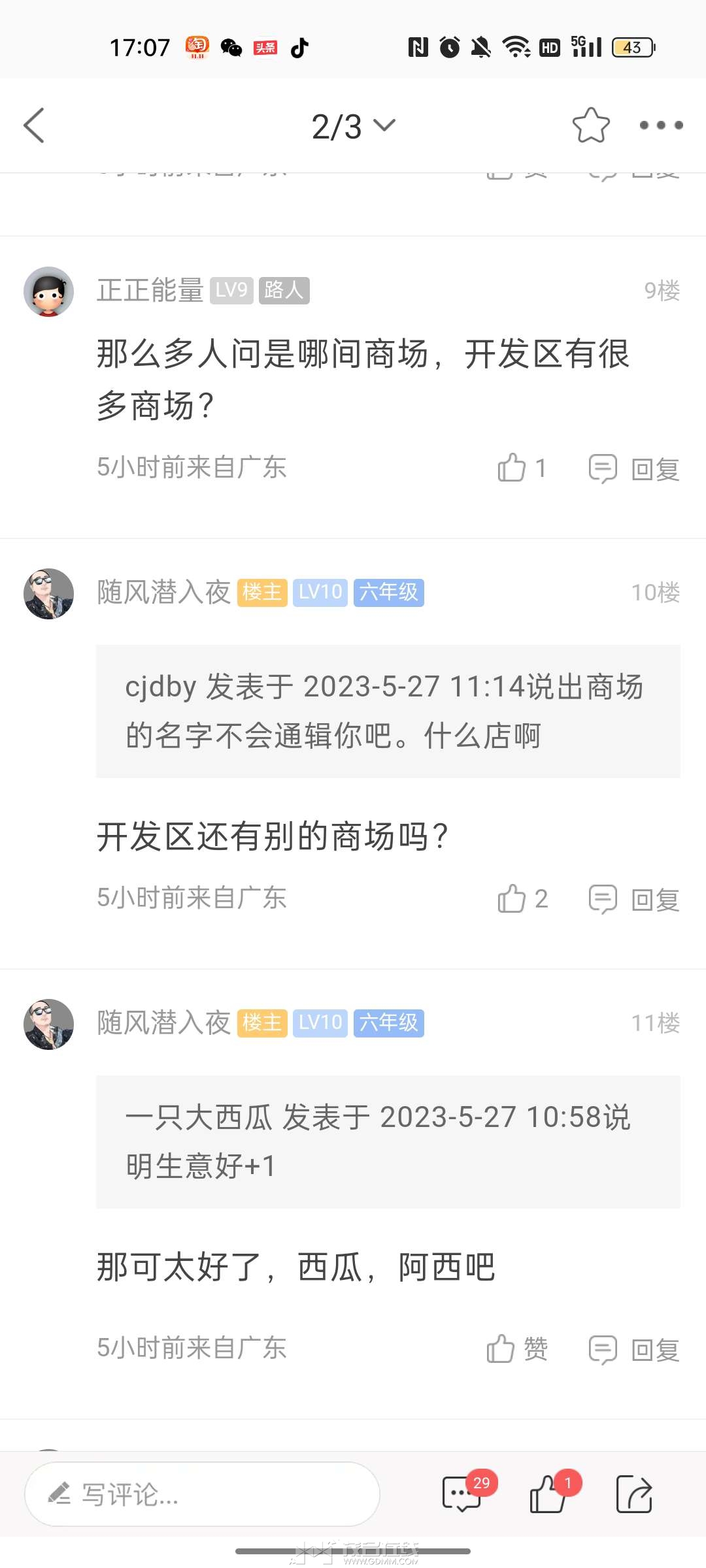
Task: Reply to the 11楼 comment
Action: (x=634, y=1349)
